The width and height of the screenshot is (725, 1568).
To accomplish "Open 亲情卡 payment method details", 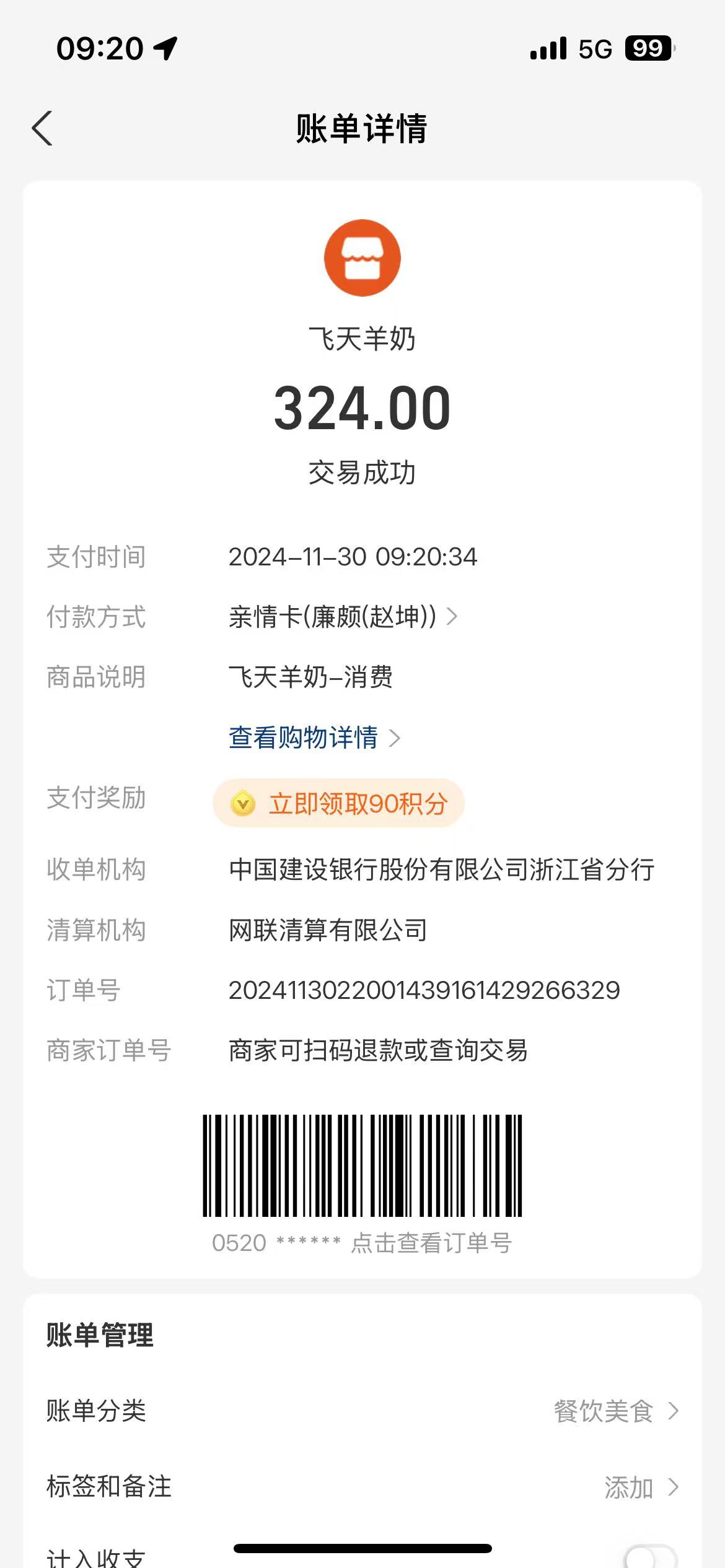I will click(343, 617).
